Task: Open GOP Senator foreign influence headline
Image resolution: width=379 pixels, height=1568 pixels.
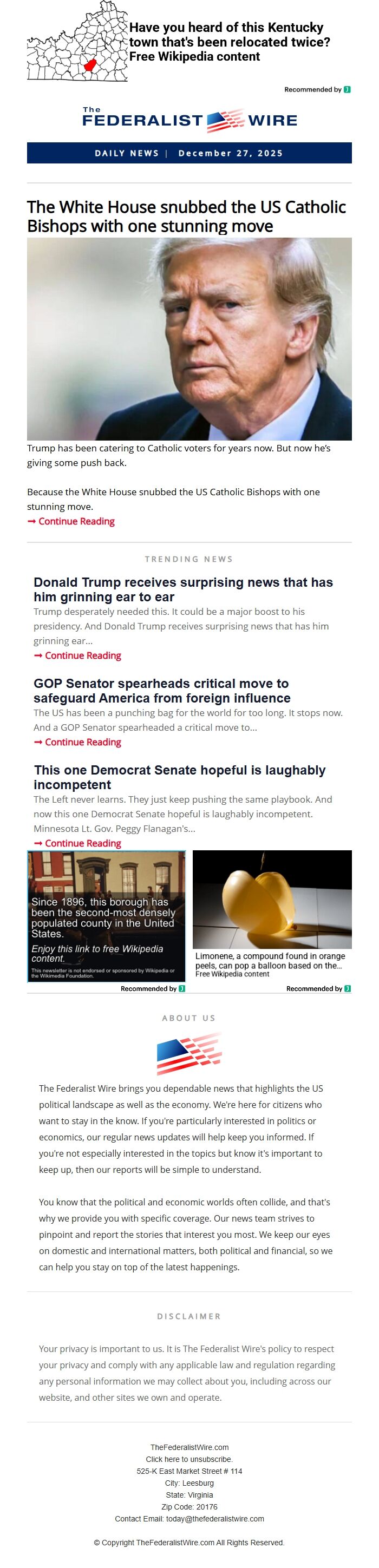Action: pos(161,691)
